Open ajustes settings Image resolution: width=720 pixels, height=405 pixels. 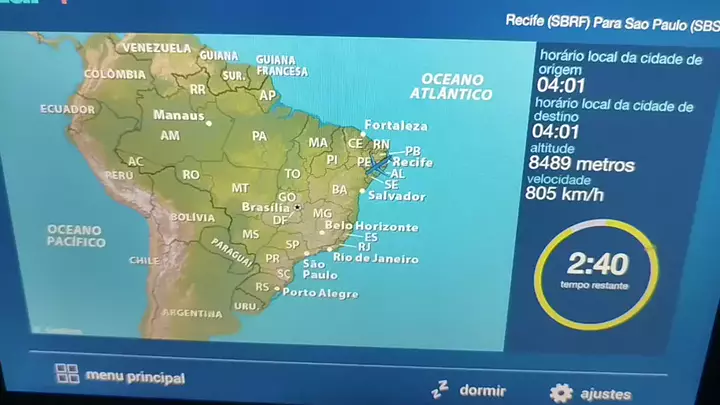pyautogui.click(x=592, y=393)
